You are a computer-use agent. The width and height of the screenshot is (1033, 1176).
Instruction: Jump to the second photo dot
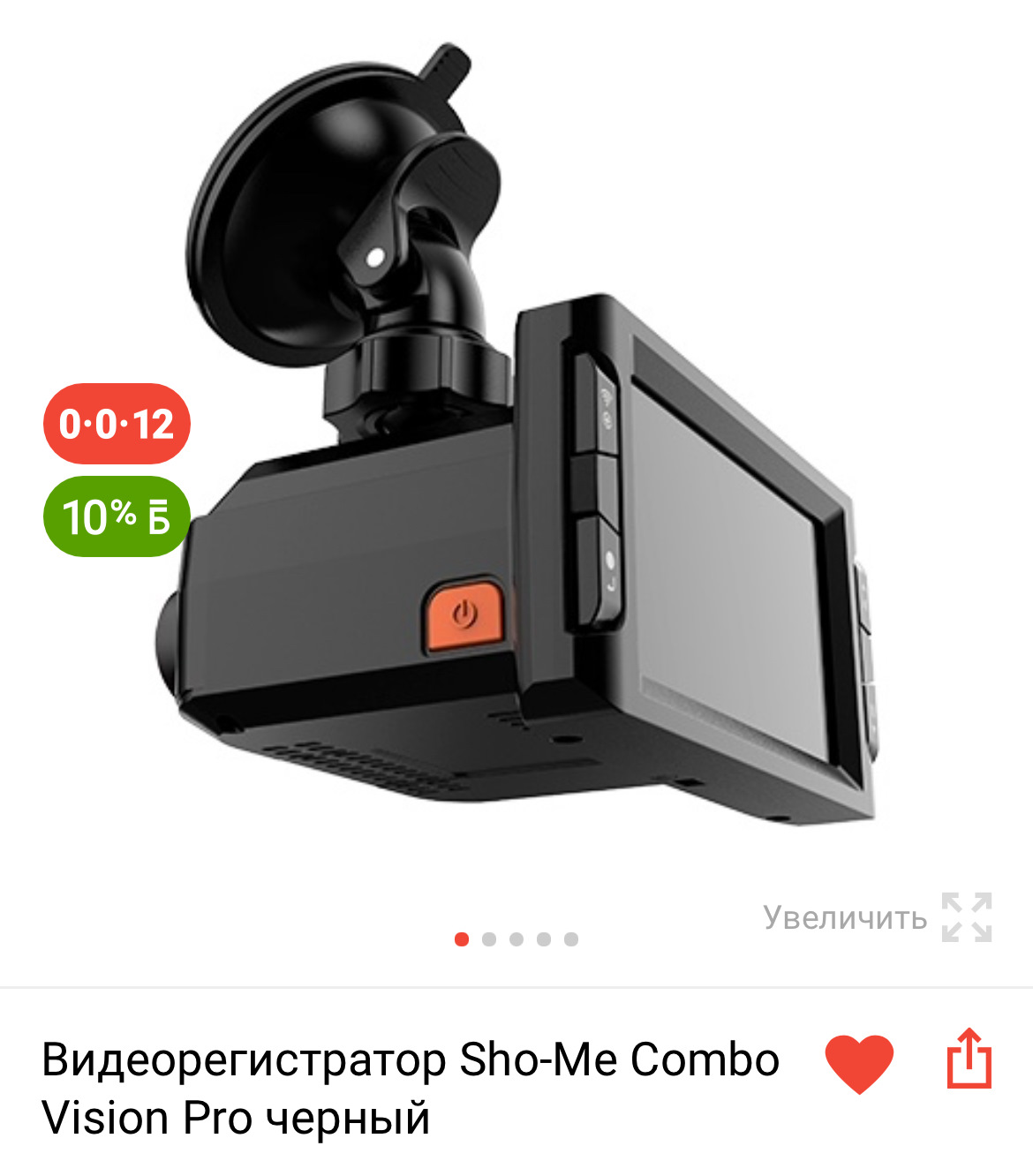[489, 939]
